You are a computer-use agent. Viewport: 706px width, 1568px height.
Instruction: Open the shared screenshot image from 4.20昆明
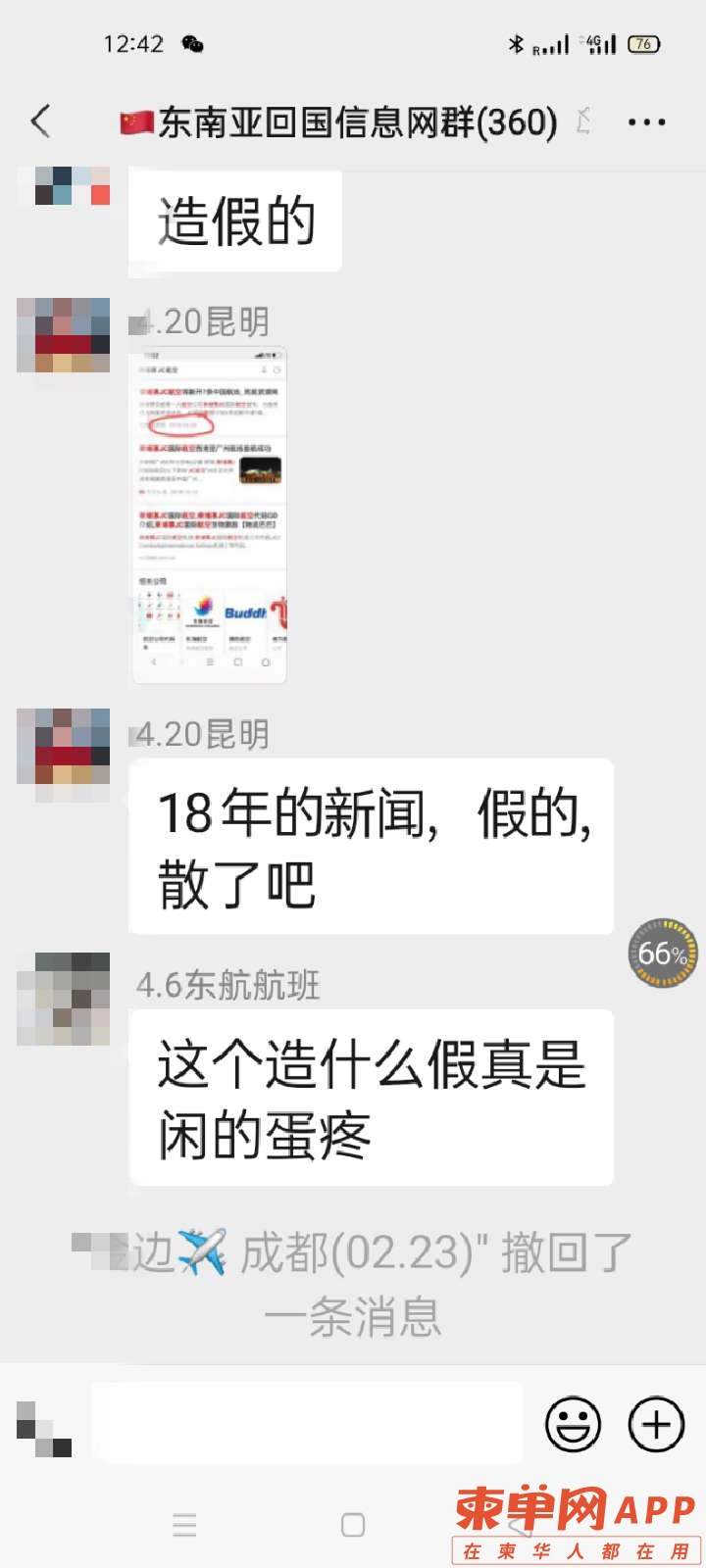(209, 514)
